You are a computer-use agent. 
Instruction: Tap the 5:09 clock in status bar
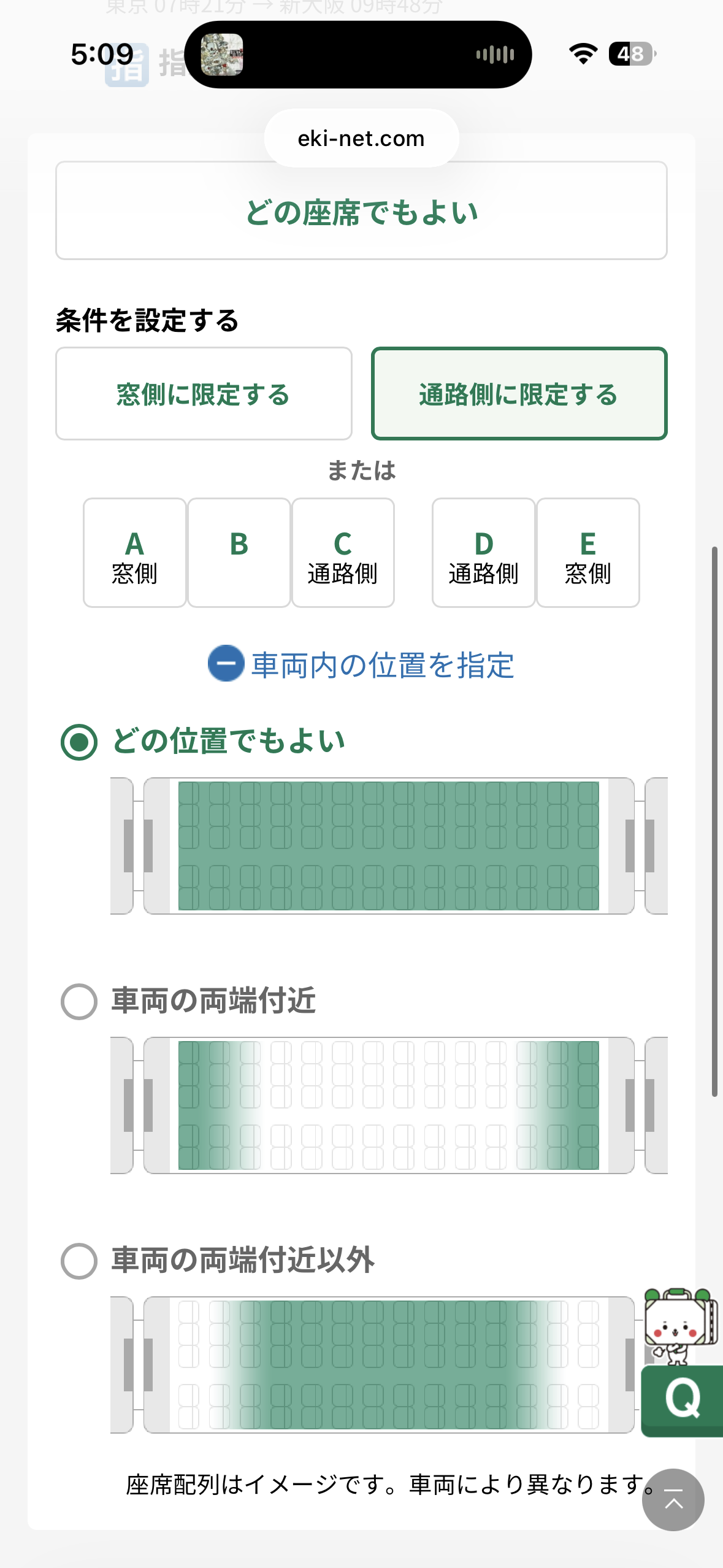(x=102, y=52)
